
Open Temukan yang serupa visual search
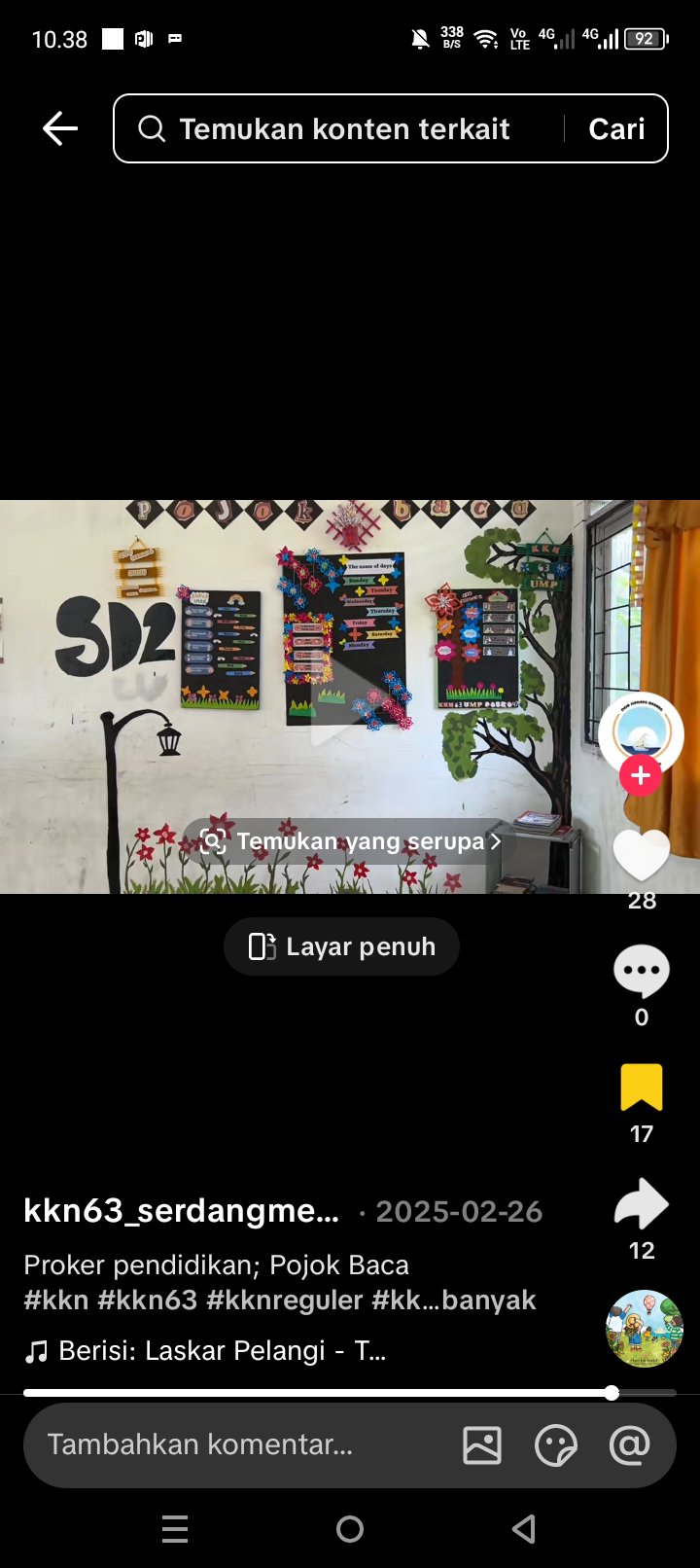pyautogui.click(x=352, y=841)
